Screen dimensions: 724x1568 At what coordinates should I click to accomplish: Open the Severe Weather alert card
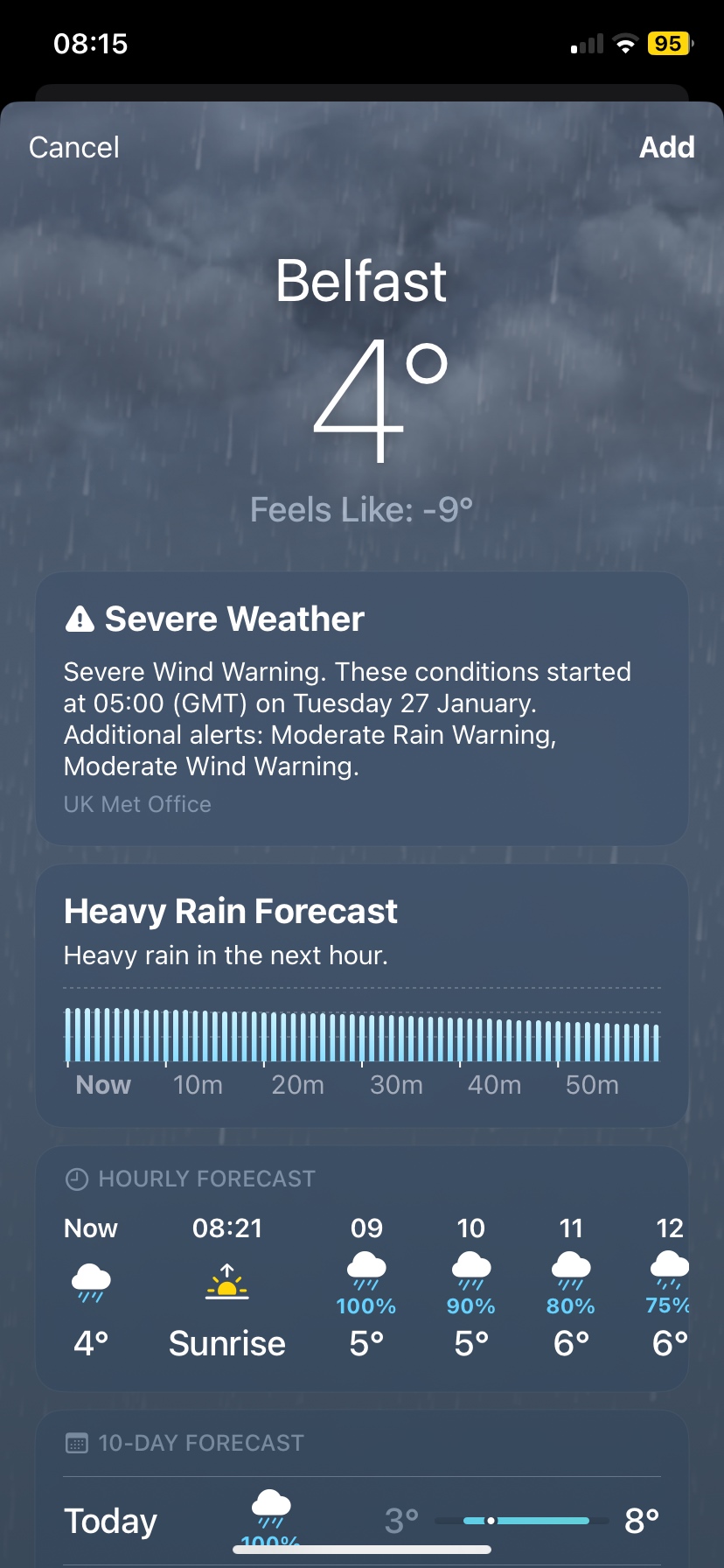coord(361,709)
